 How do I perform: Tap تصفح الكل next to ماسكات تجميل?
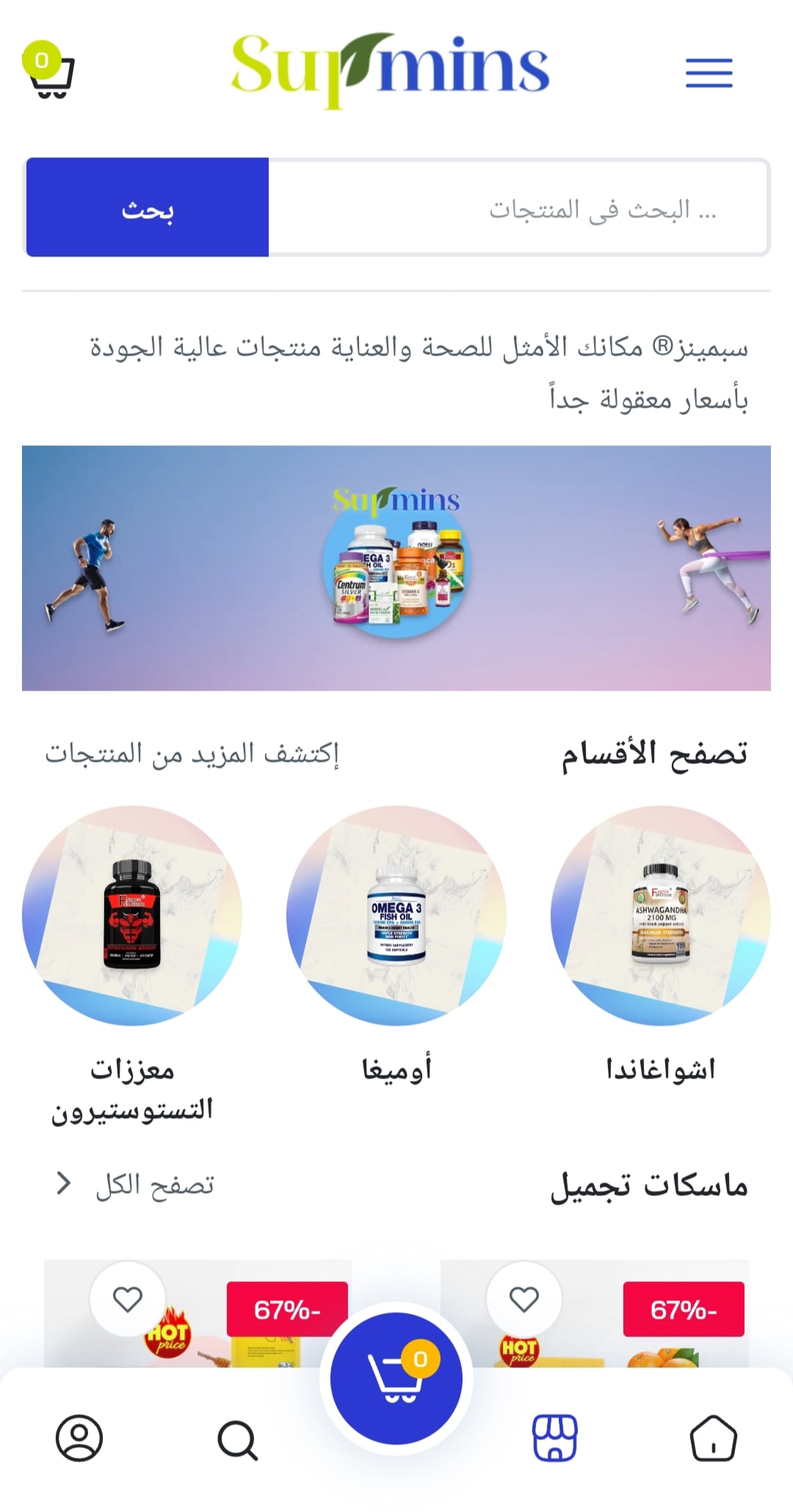pyautogui.click(x=136, y=1184)
